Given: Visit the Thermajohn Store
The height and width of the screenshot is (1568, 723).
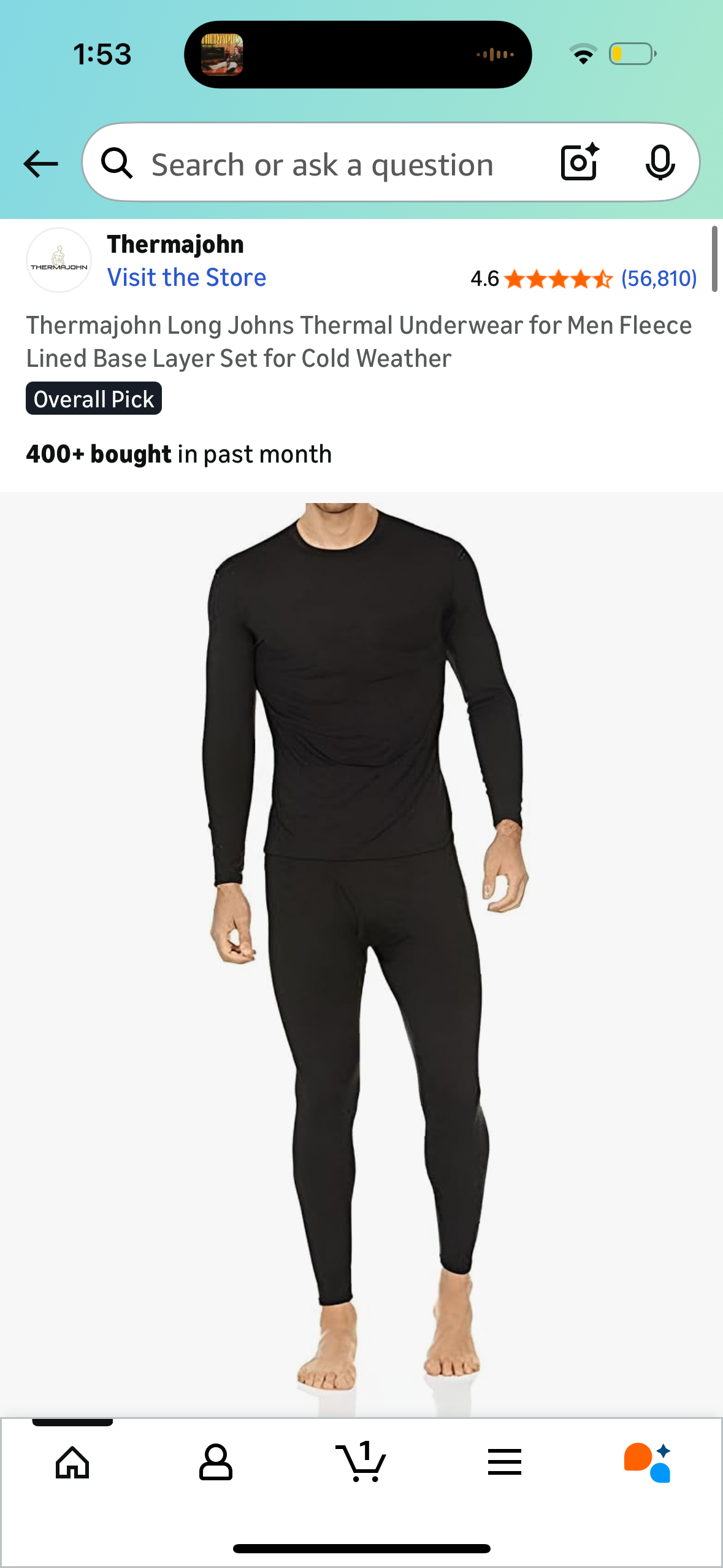Looking at the screenshot, I should pos(186,278).
